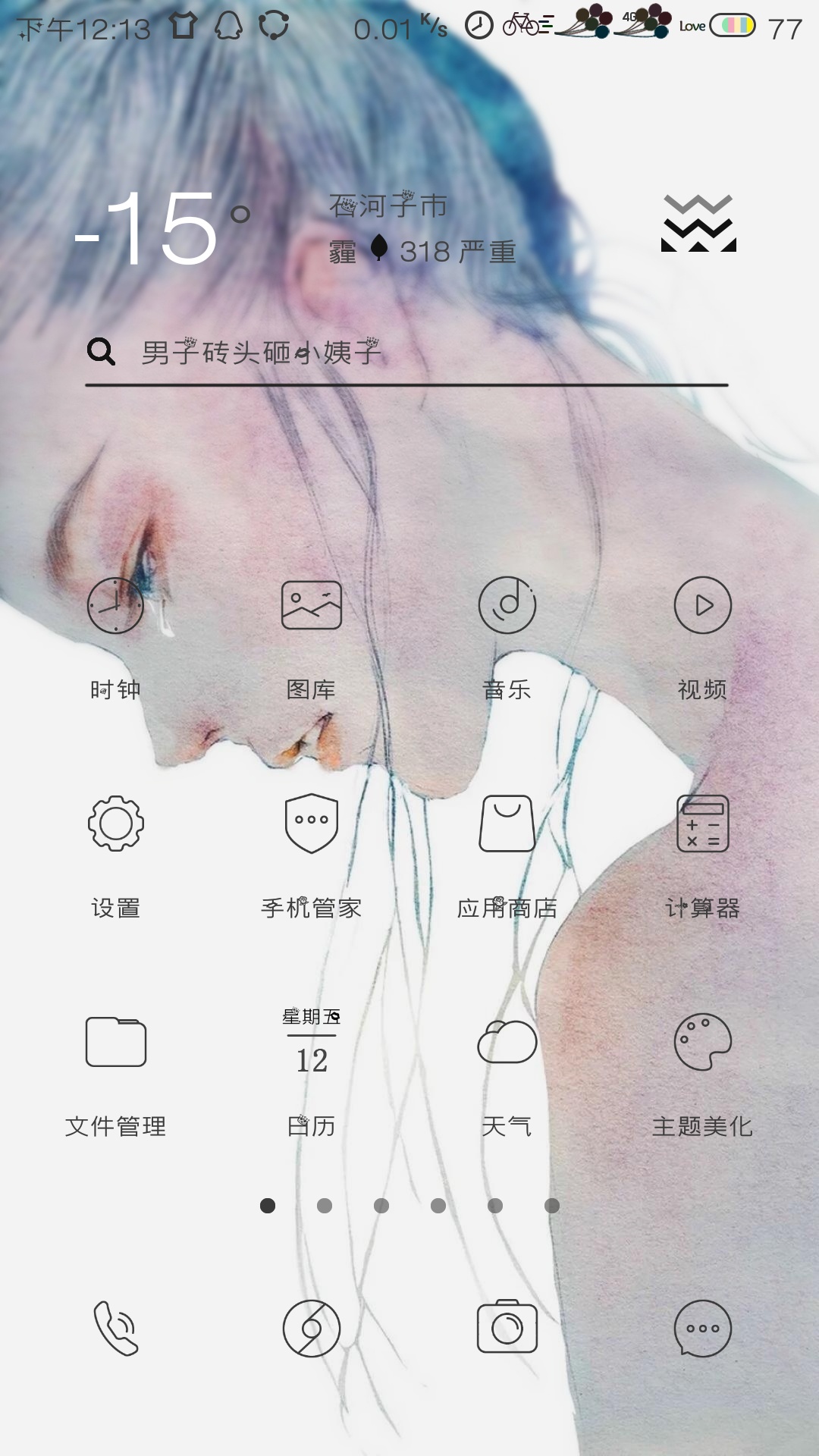Open the phone dialer in the dock
This screenshot has height=1456, width=819.
click(115, 1329)
